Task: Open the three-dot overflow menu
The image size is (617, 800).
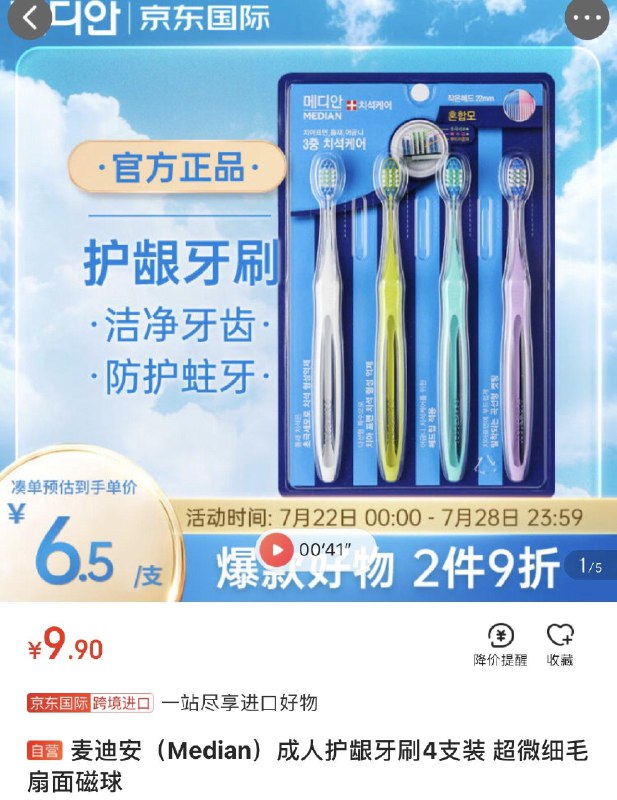Action: (586, 18)
